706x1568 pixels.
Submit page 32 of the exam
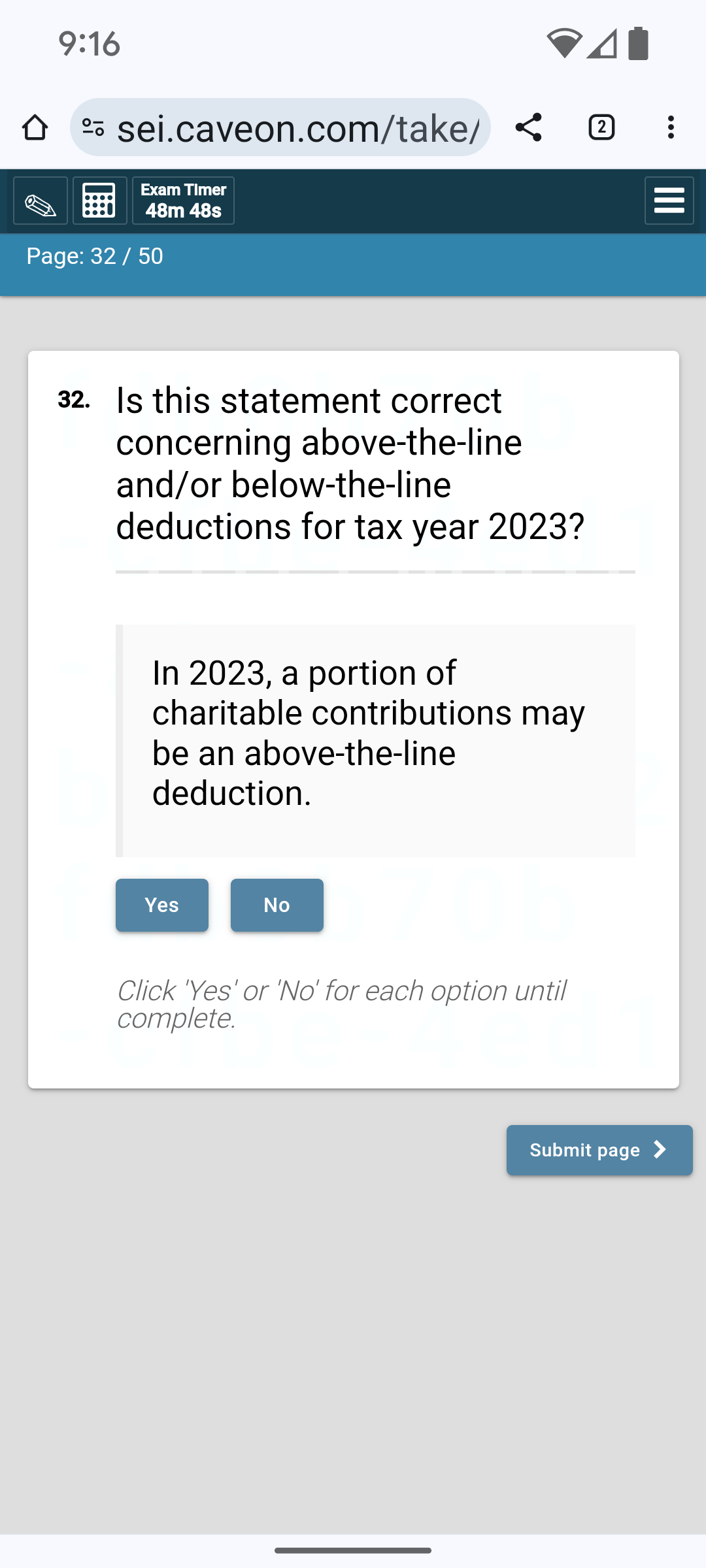[585, 1150]
